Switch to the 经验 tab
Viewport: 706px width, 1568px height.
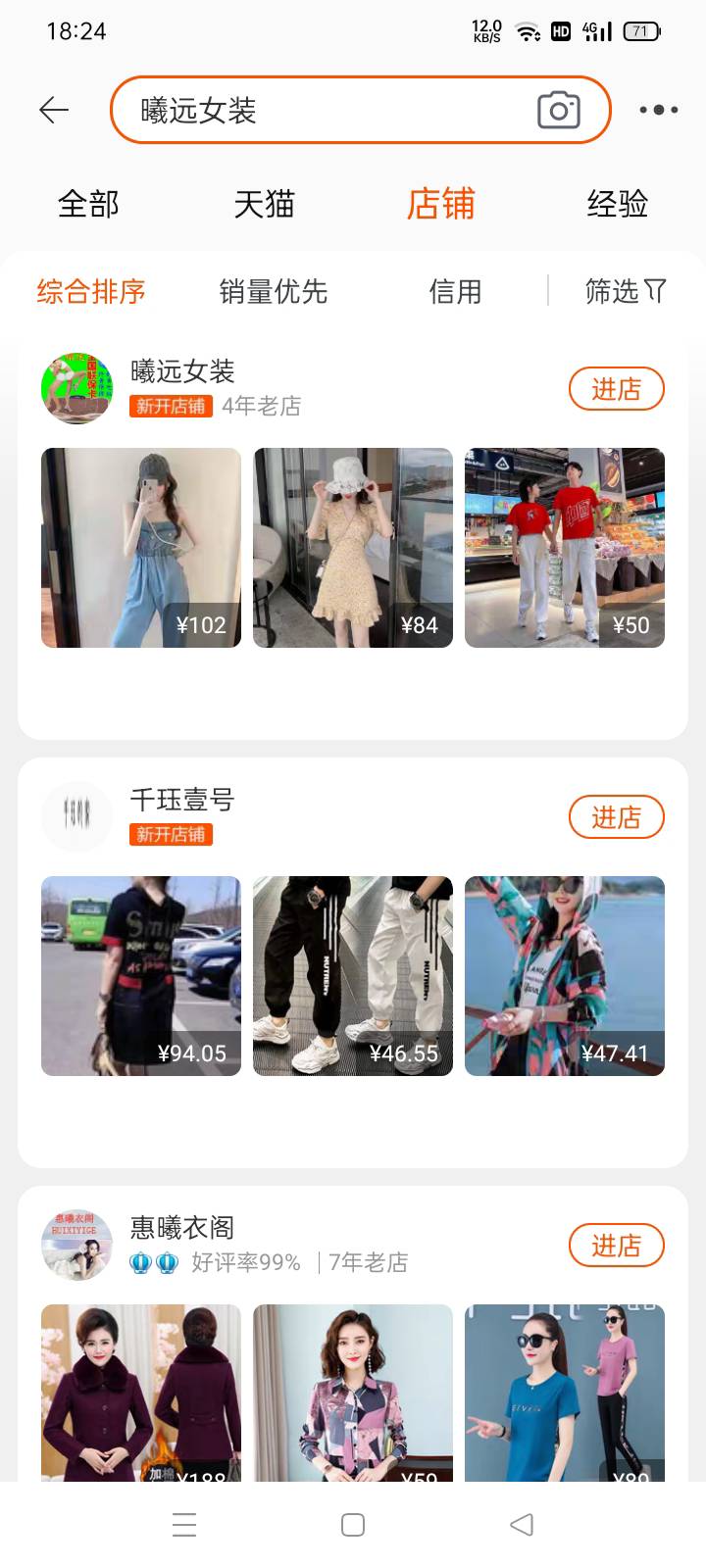(x=617, y=204)
